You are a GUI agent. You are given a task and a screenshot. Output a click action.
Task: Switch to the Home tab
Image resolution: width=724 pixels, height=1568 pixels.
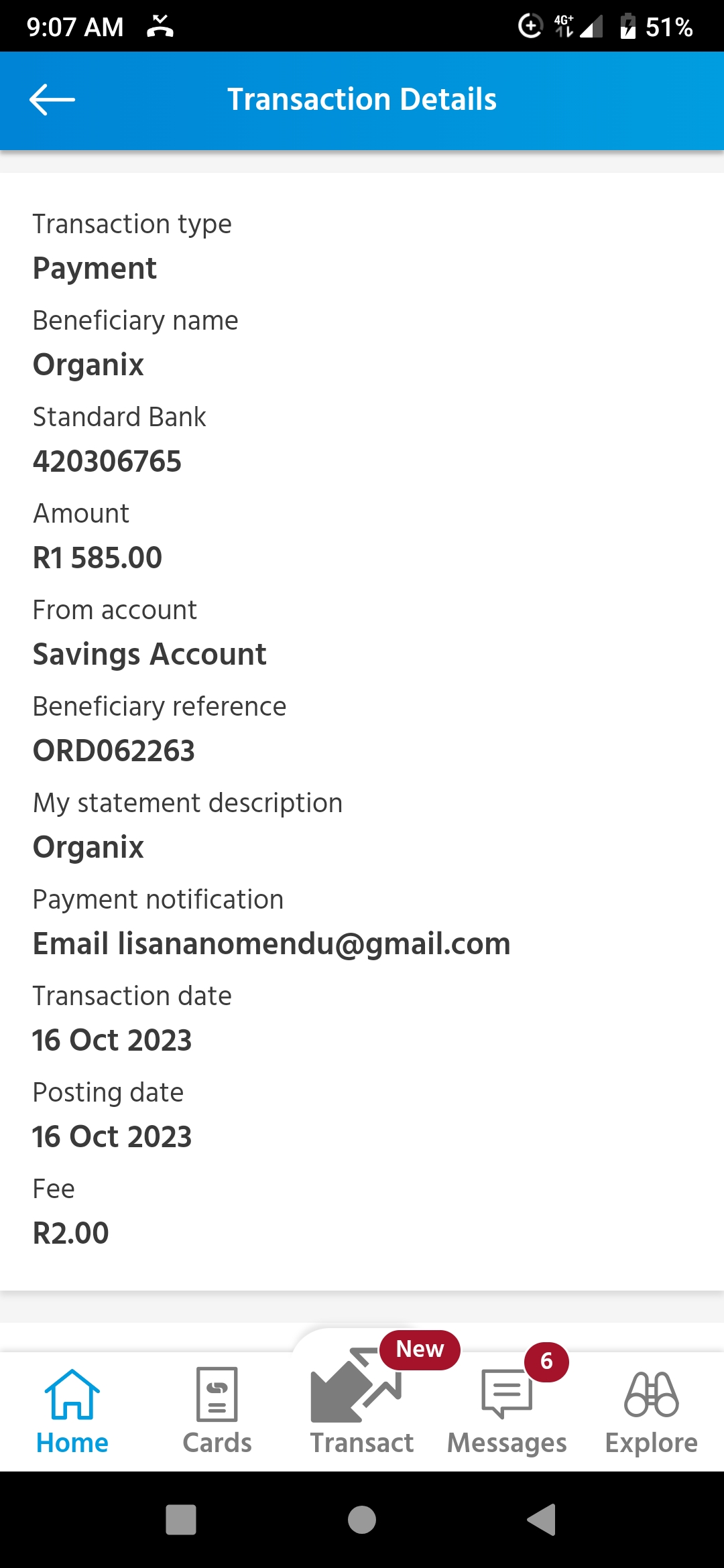coord(72,1412)
